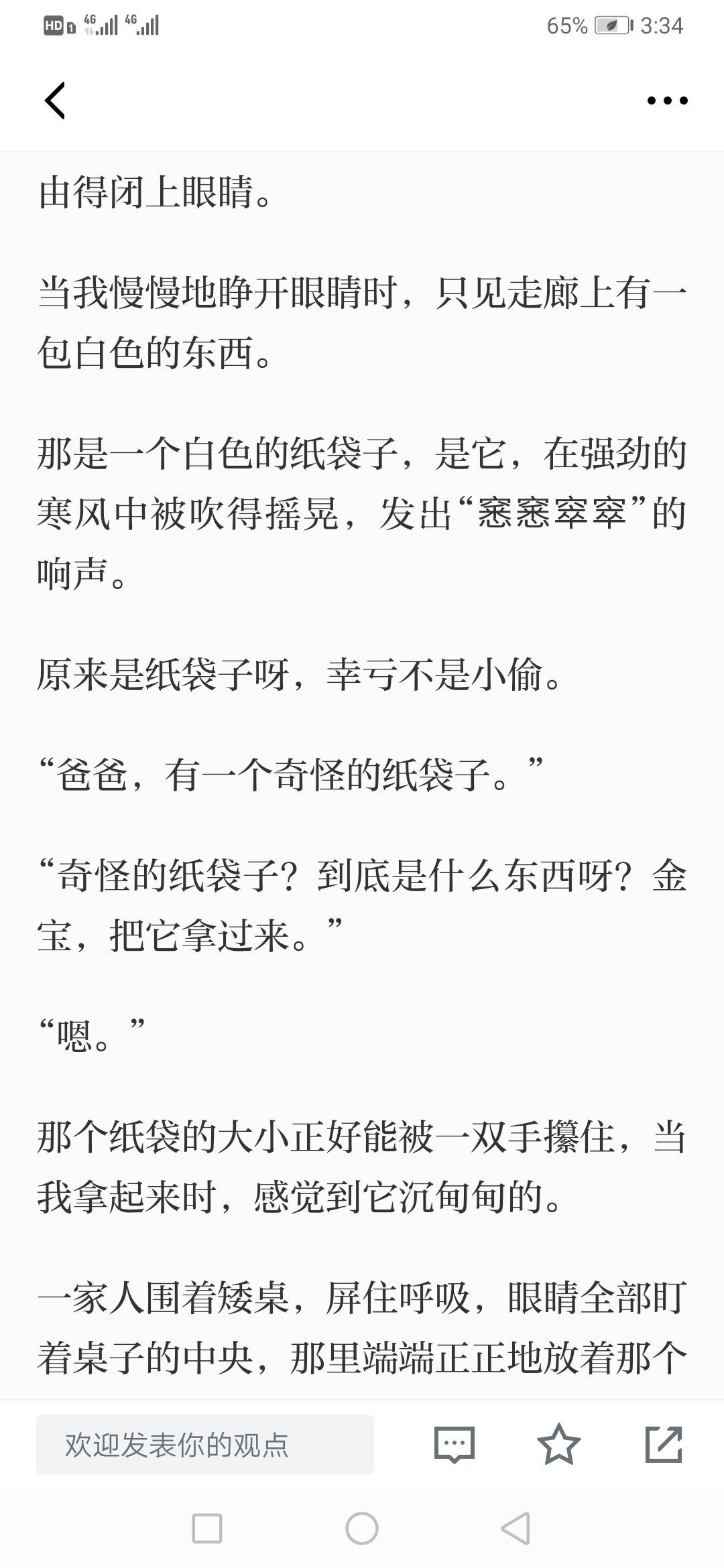Tap the system home button
This screenshot has width=724, height=1568.
[362, 1529]
